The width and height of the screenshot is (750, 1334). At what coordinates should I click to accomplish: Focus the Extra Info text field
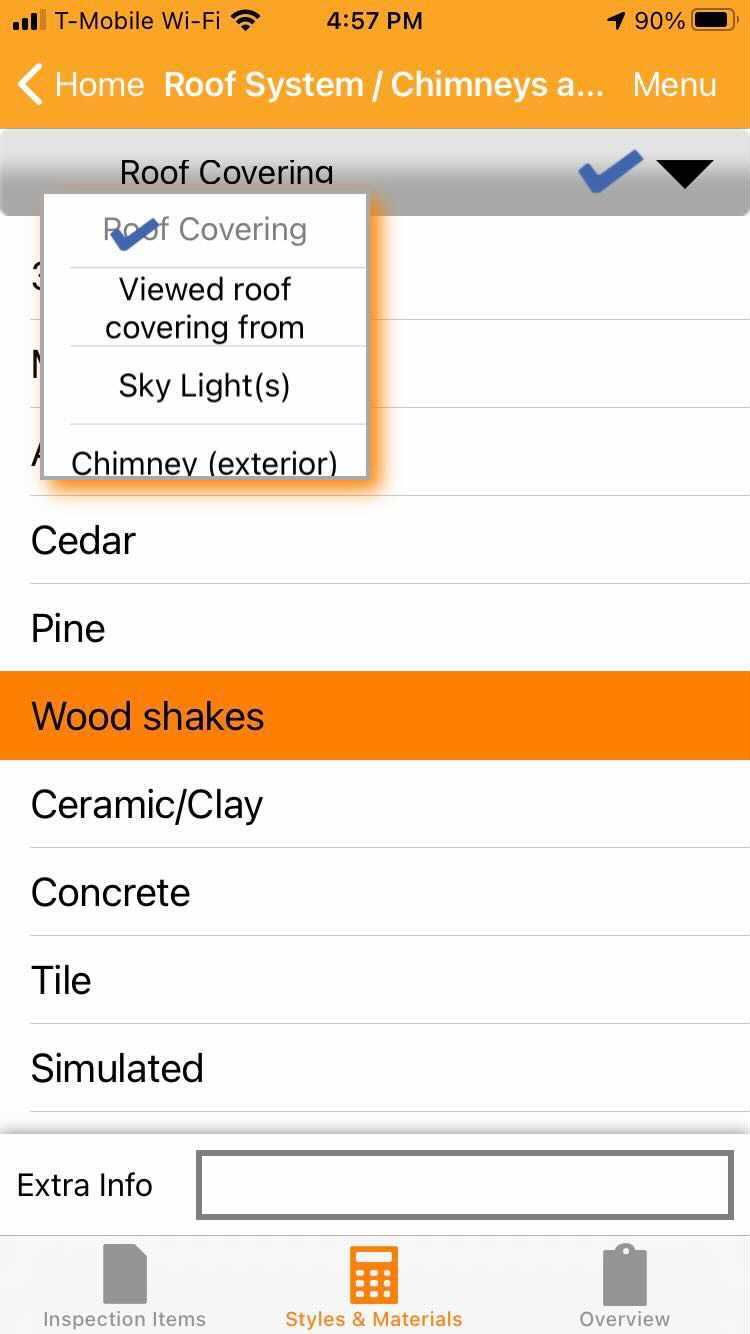pyautogui.click(x=465, y=1185)
